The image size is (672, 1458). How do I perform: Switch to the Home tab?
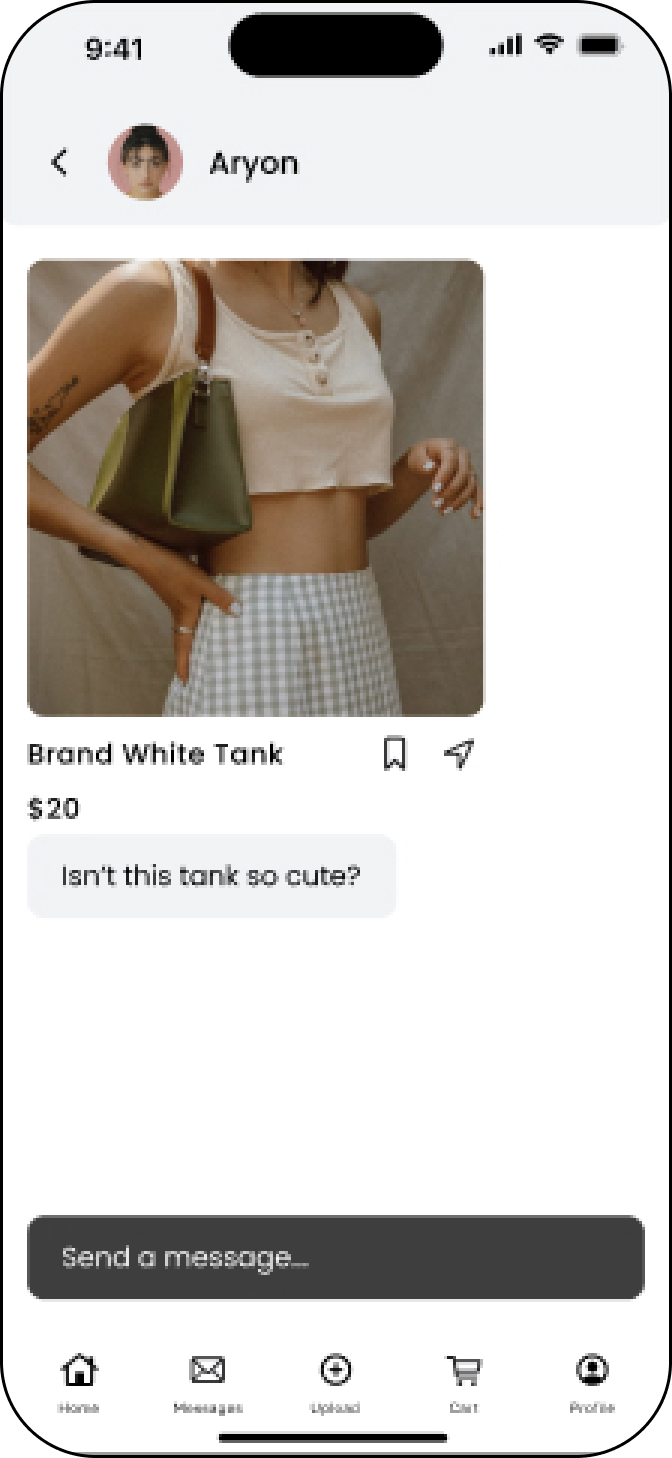point(79,1381)
